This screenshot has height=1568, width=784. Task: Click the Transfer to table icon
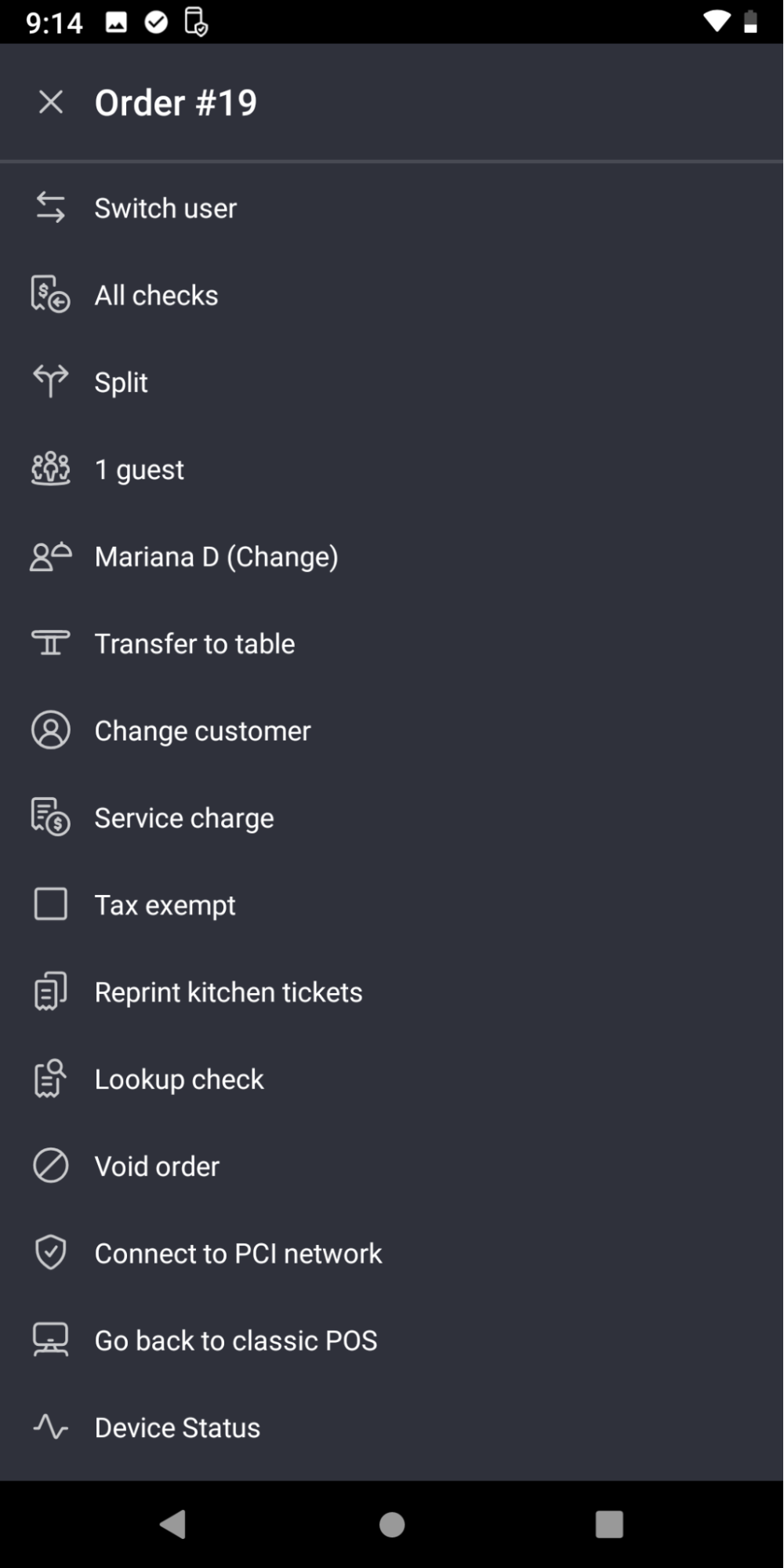(51, 643)
